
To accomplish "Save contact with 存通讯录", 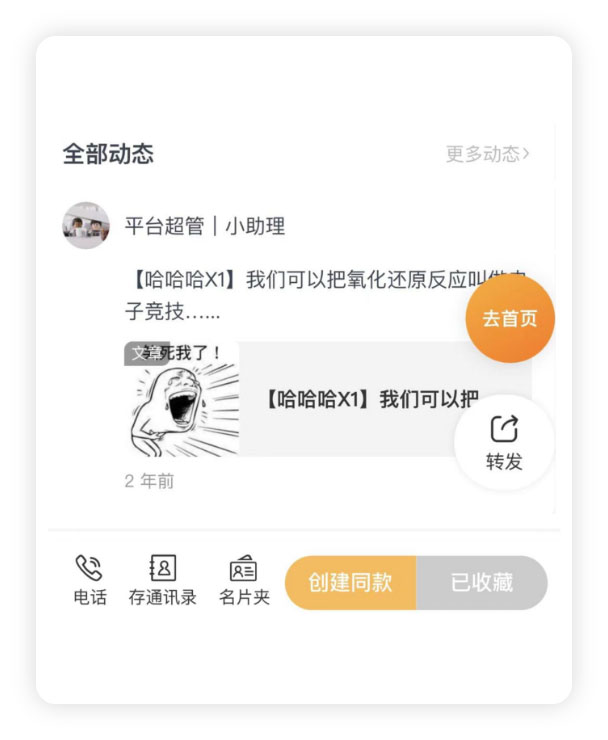I will [162, 581].
